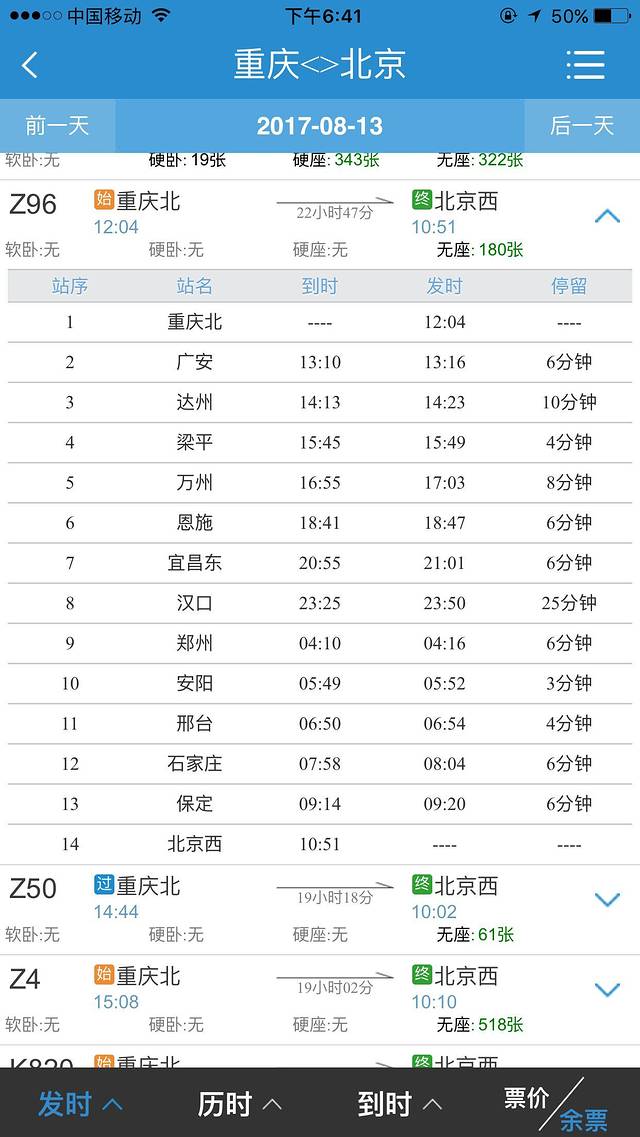Sort trains by departure time (发时)

click(x=80, y=1104)
